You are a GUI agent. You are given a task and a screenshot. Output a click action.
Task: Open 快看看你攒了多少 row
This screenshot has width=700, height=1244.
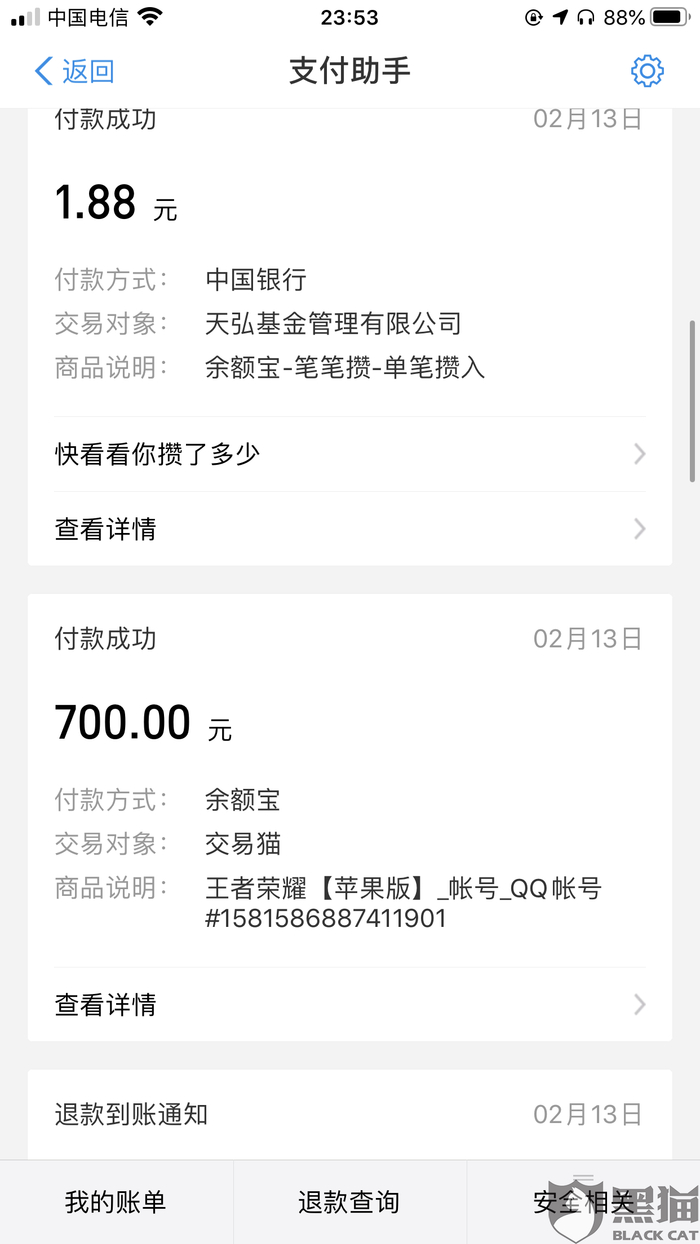(x=349, y=454)
